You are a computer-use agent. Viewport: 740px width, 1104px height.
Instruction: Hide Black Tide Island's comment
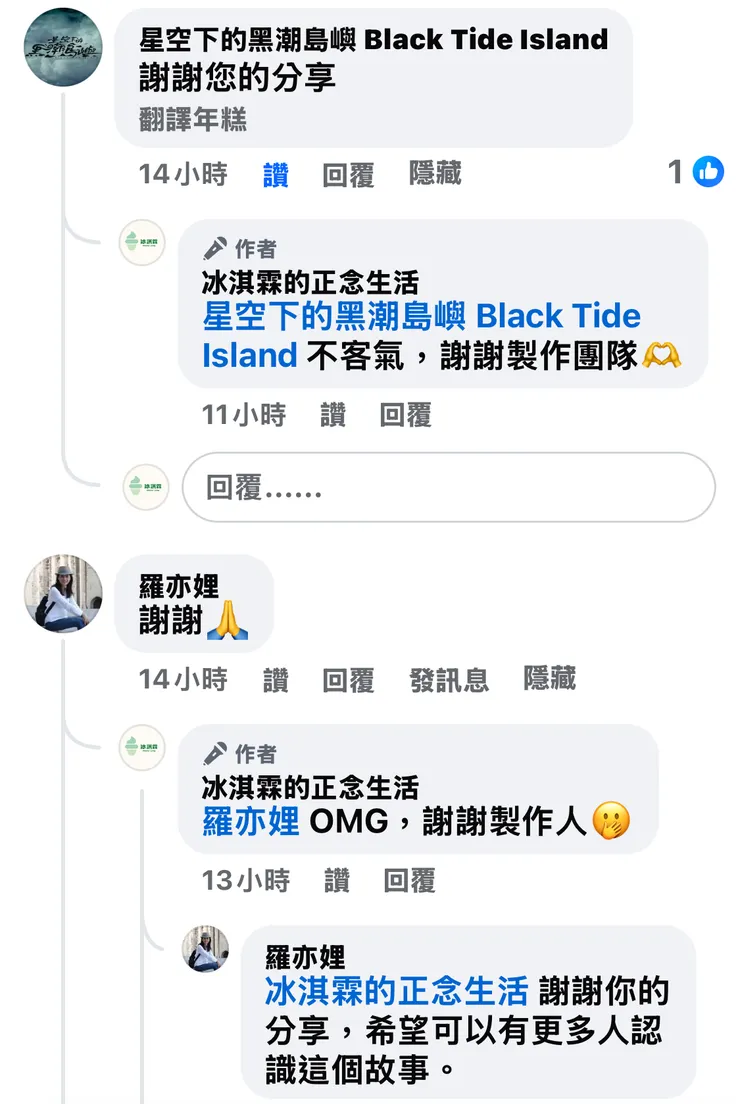point(434,174)
